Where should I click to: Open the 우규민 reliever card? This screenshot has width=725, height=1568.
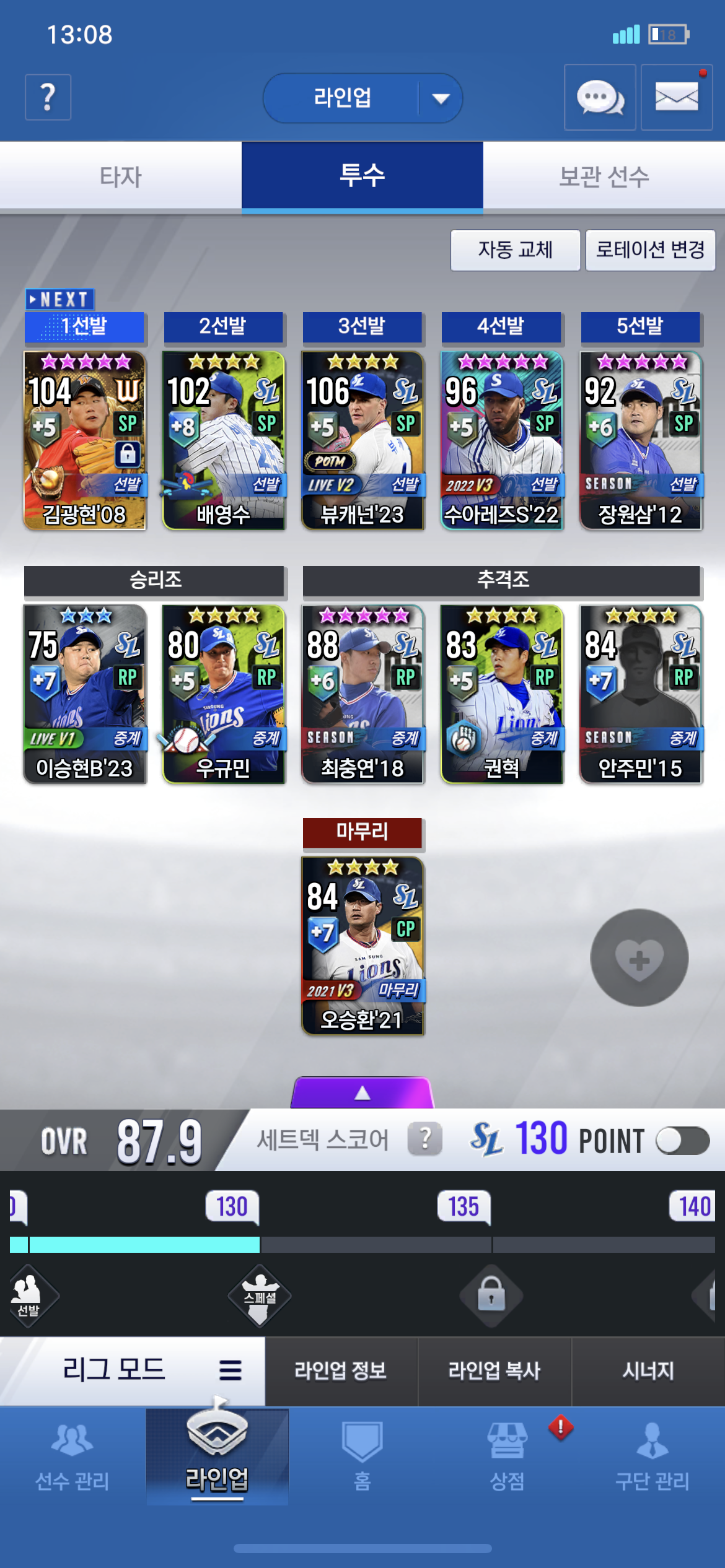[224, 694]
